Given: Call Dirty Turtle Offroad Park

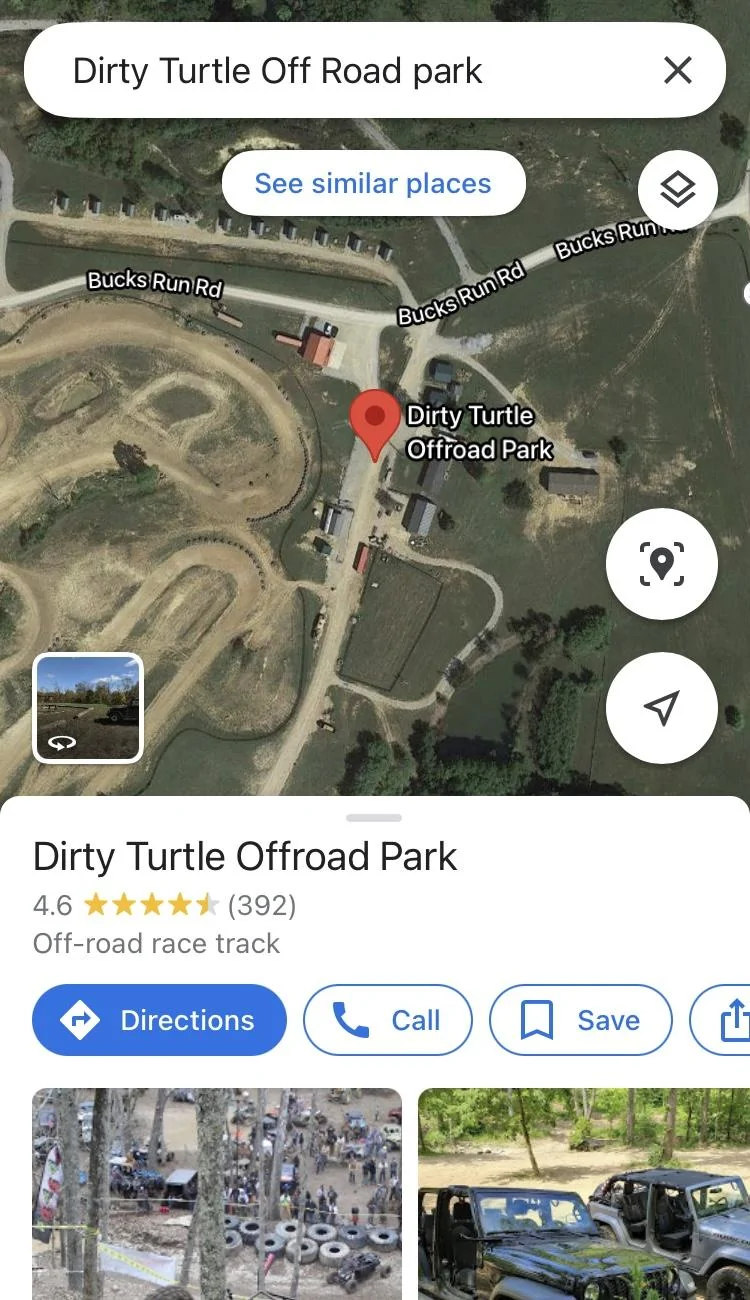Looking at the screenshot, I should (x=387, y=1020).
